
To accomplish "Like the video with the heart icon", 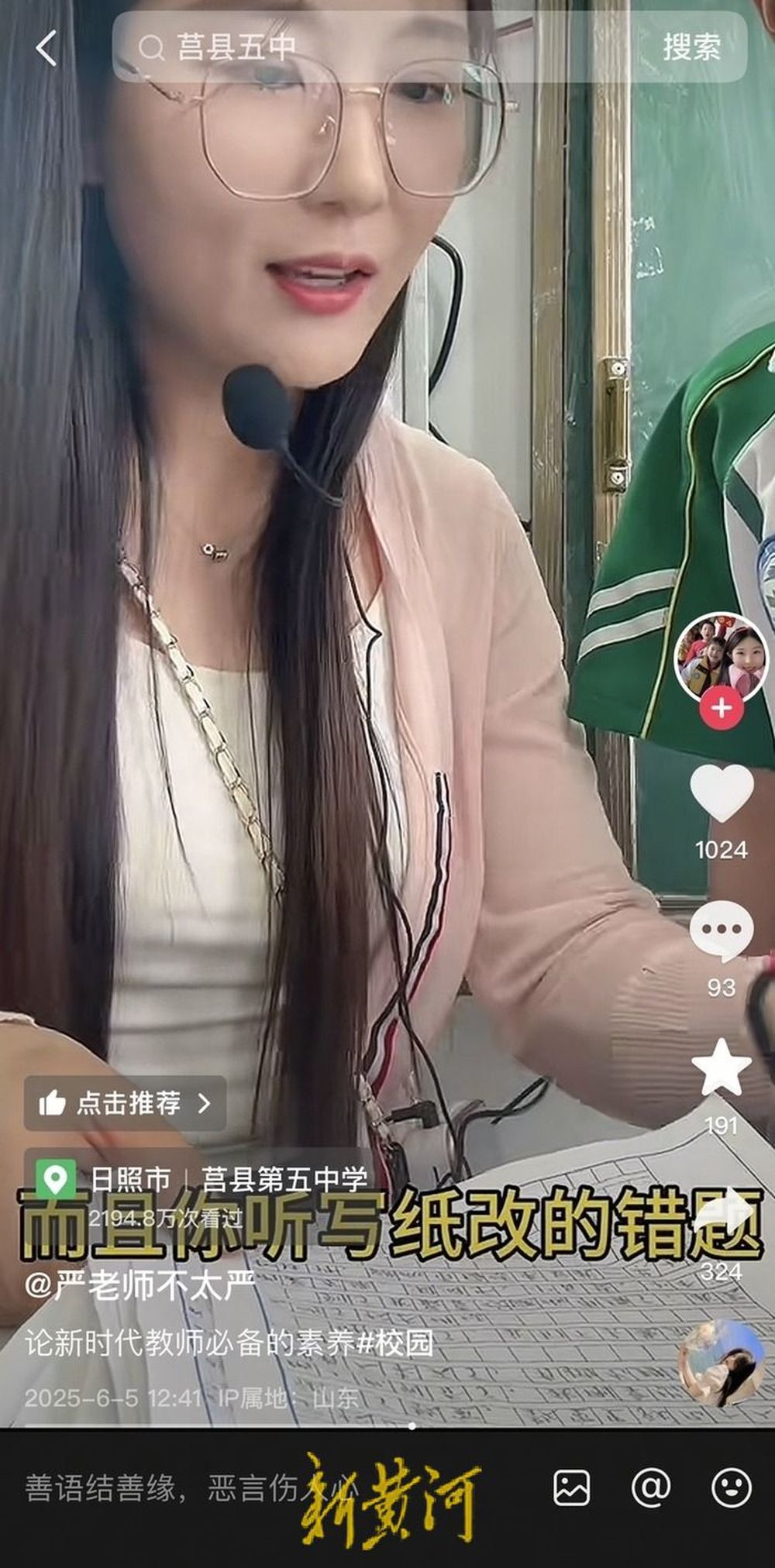I will point(722,792).
